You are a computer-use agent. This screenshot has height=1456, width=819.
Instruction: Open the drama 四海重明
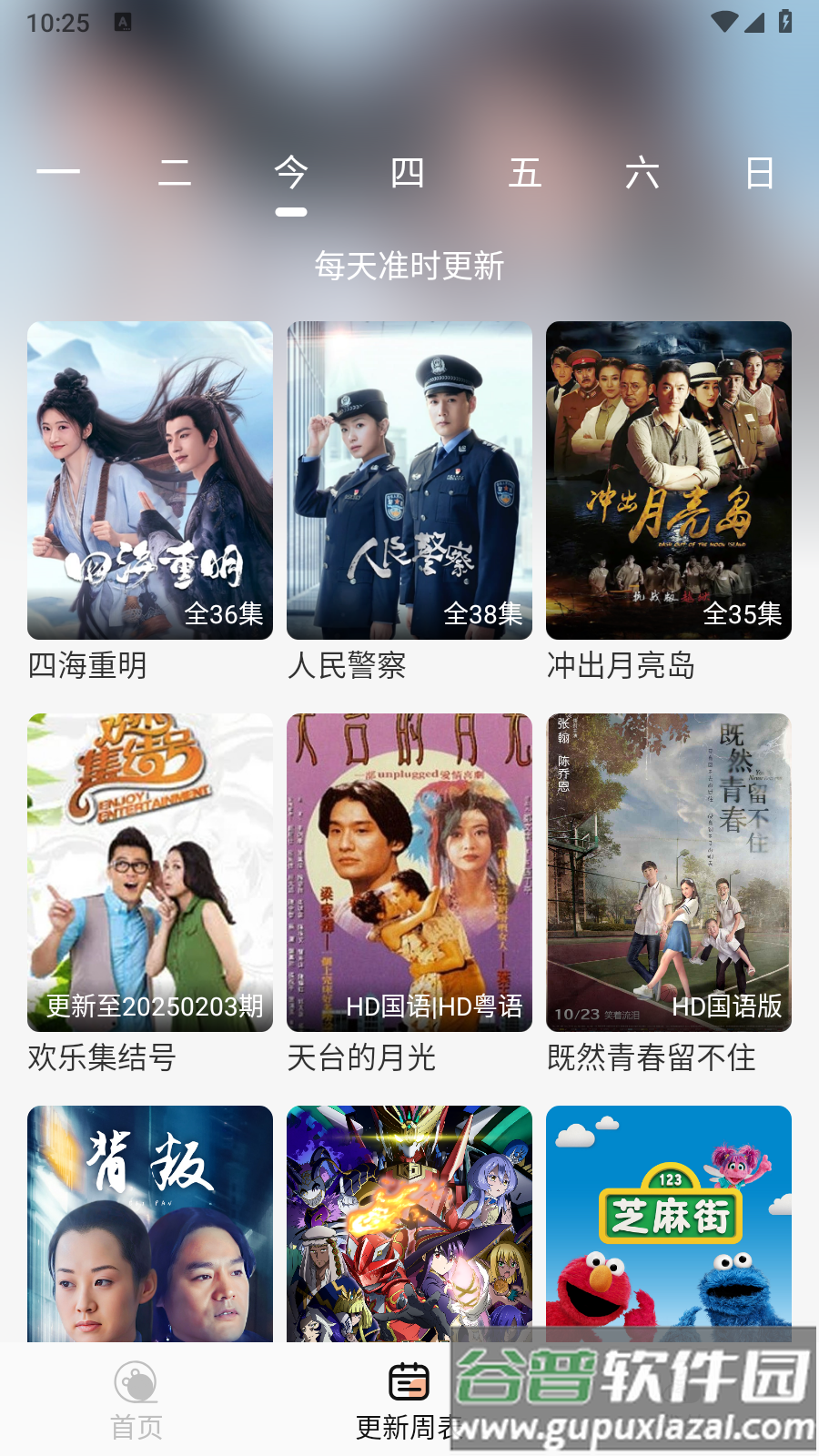[150, 480]
